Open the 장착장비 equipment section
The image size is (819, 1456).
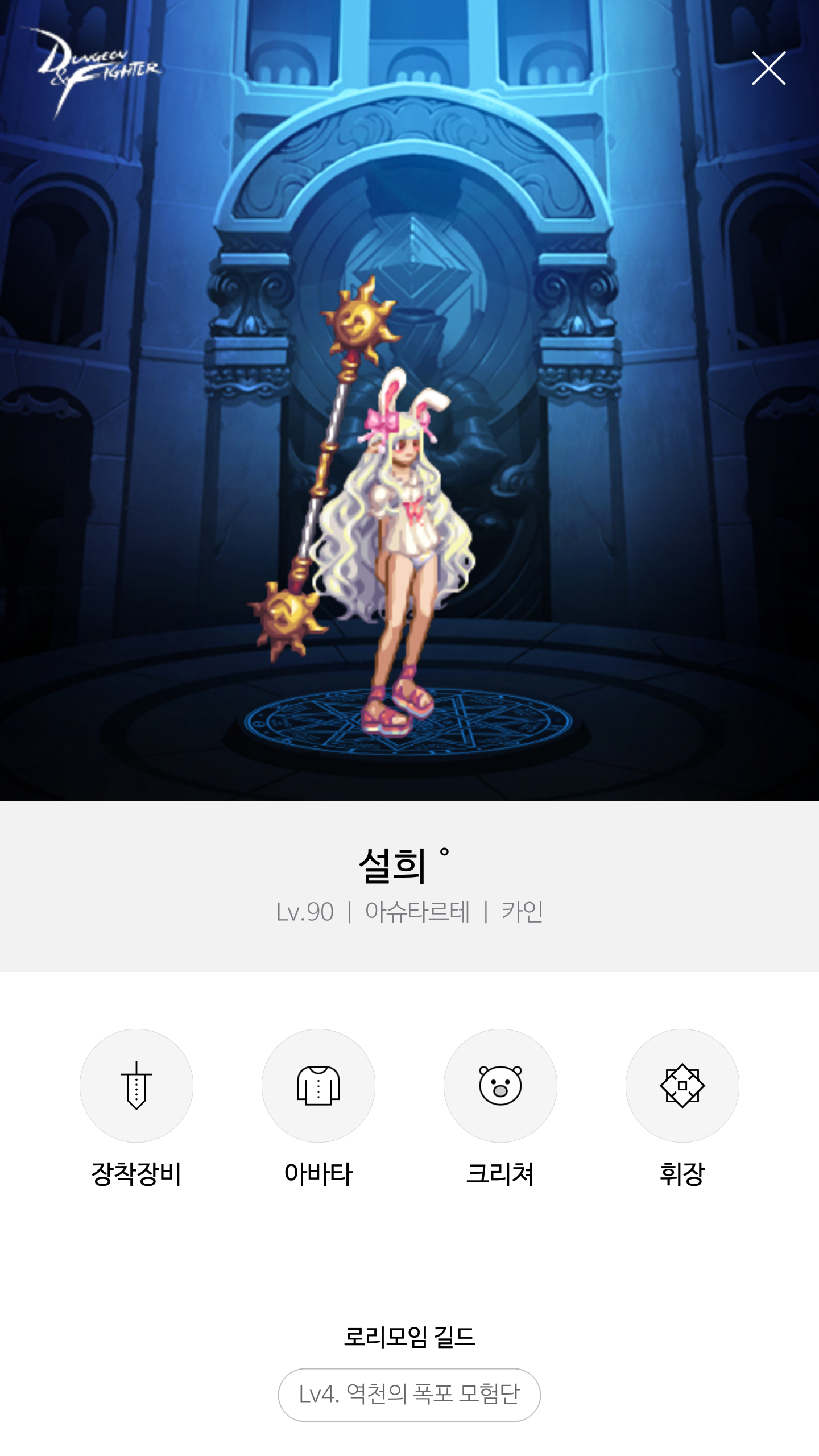[136, 1085]
